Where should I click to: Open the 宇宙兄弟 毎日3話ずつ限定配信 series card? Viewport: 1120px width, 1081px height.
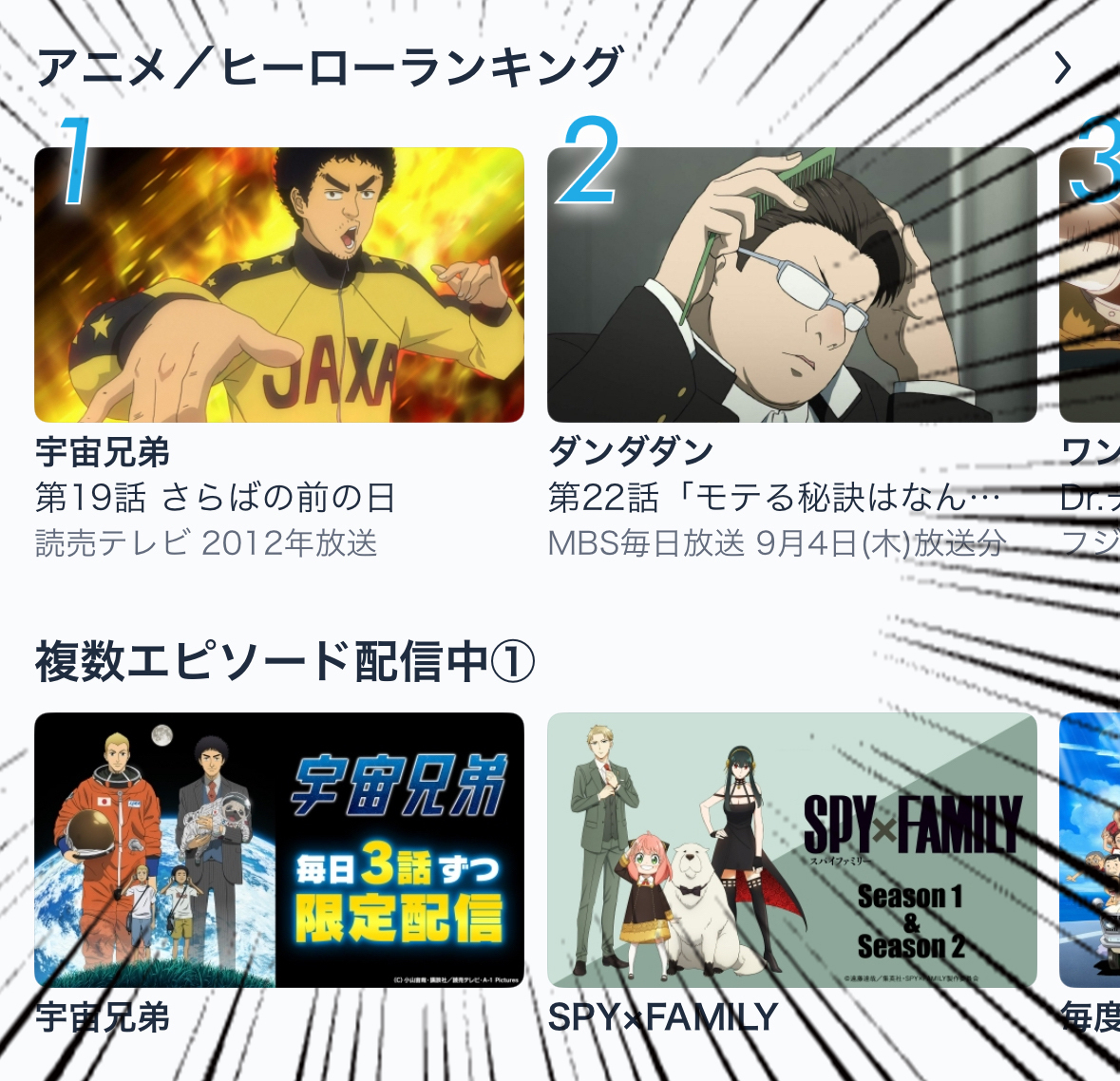tap(279, 849)
